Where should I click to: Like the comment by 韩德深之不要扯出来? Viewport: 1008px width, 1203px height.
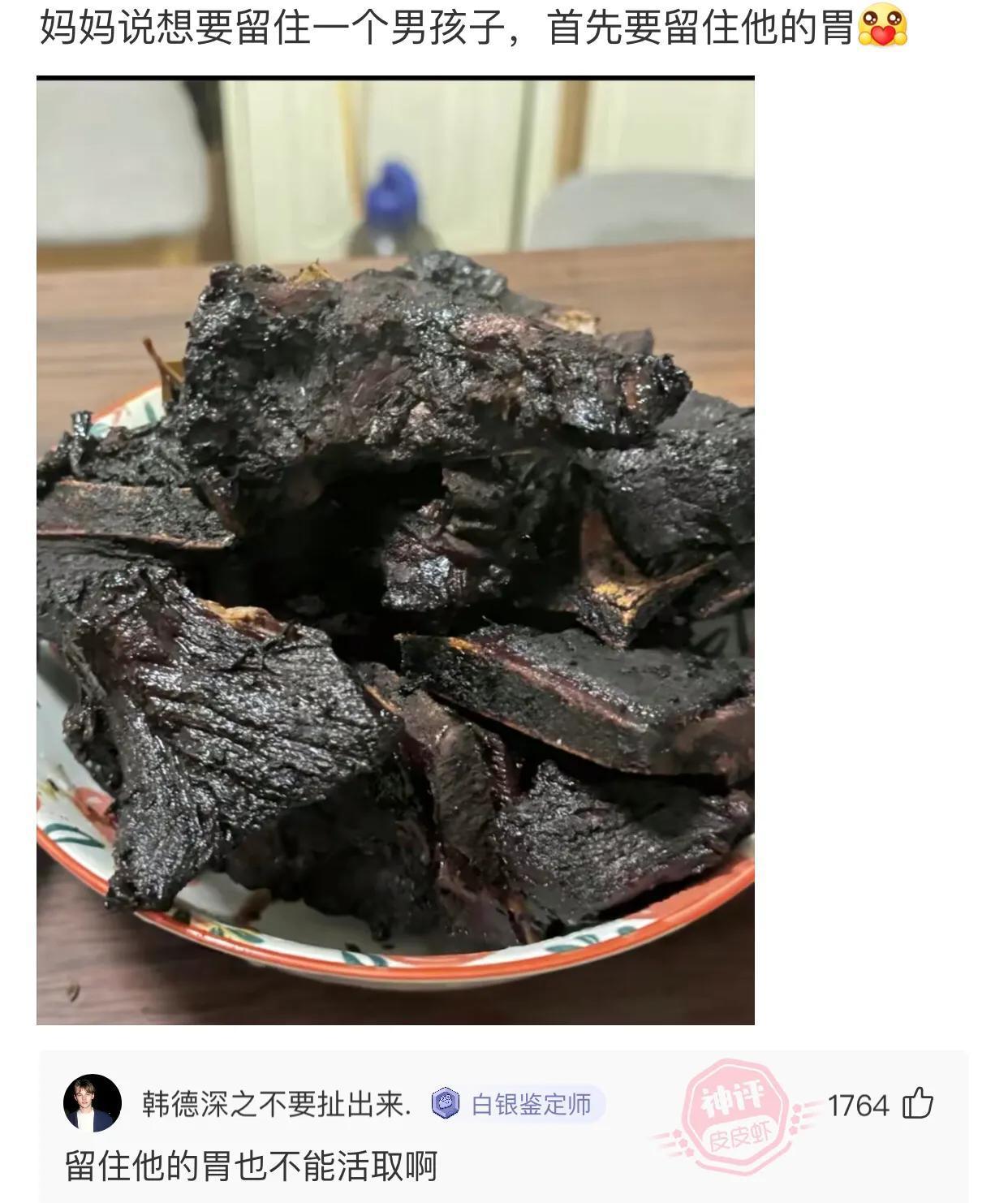pyautogui.click(x=918, y=1104)
